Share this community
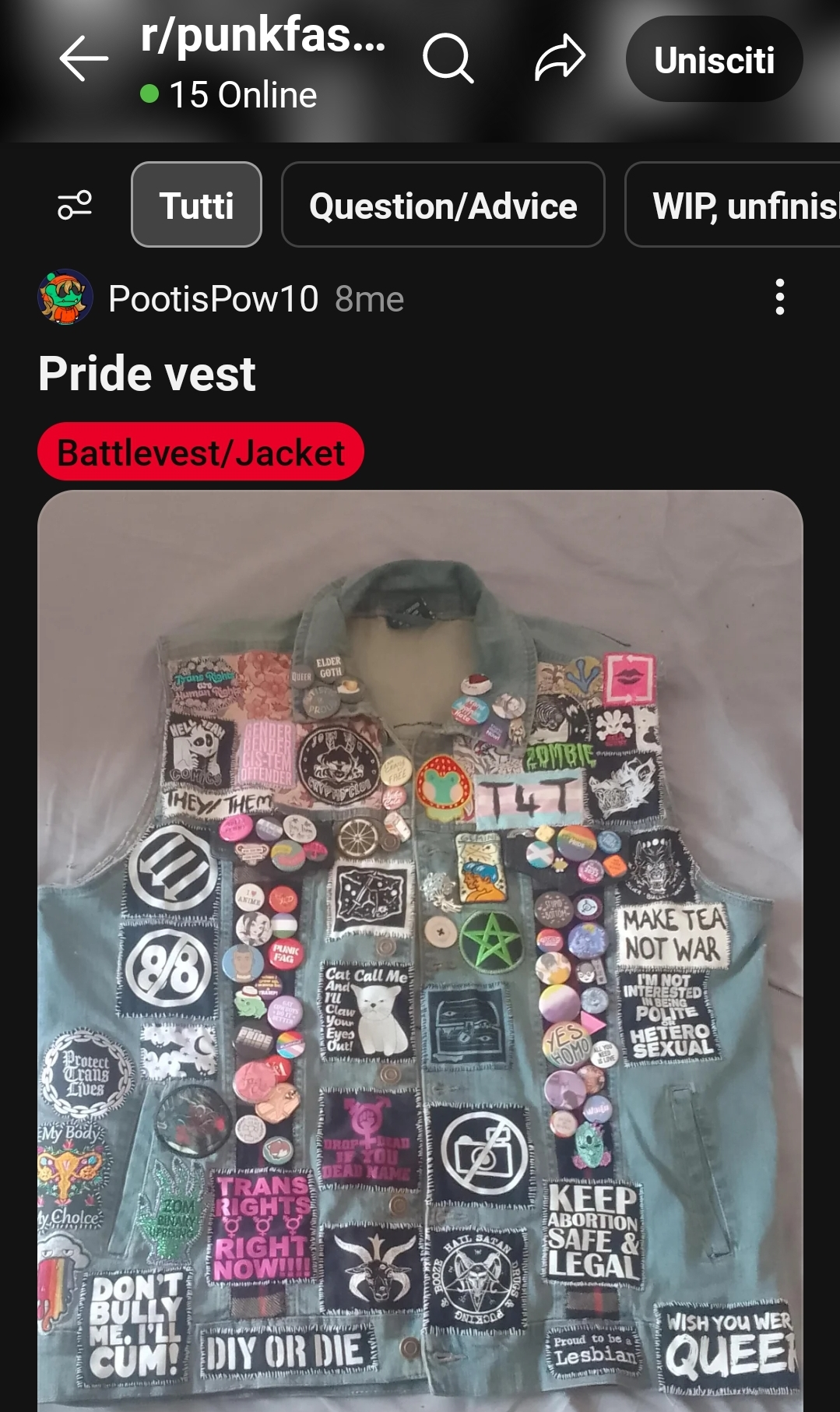The image size is (840, 1412). [x=560, y=59]
